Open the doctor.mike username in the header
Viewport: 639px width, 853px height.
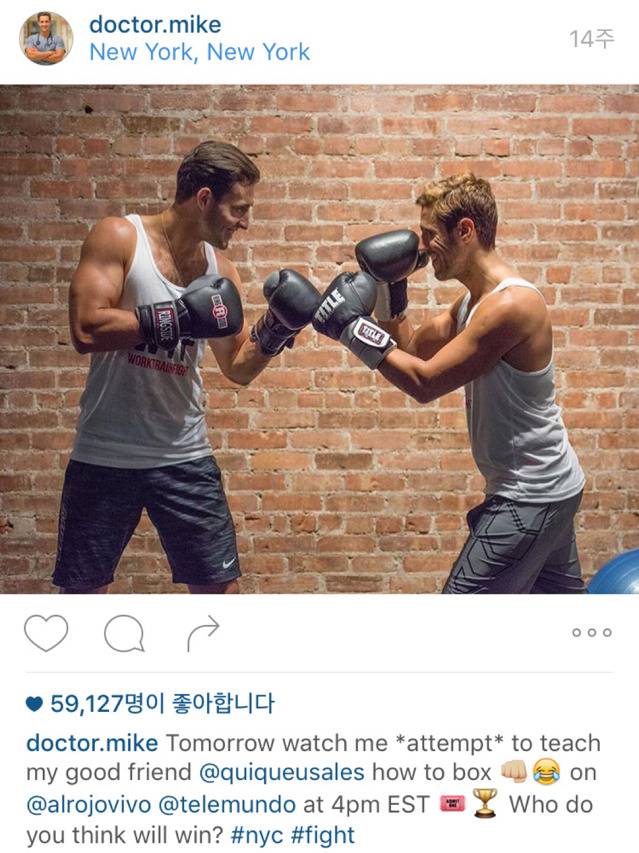point(155,24)
